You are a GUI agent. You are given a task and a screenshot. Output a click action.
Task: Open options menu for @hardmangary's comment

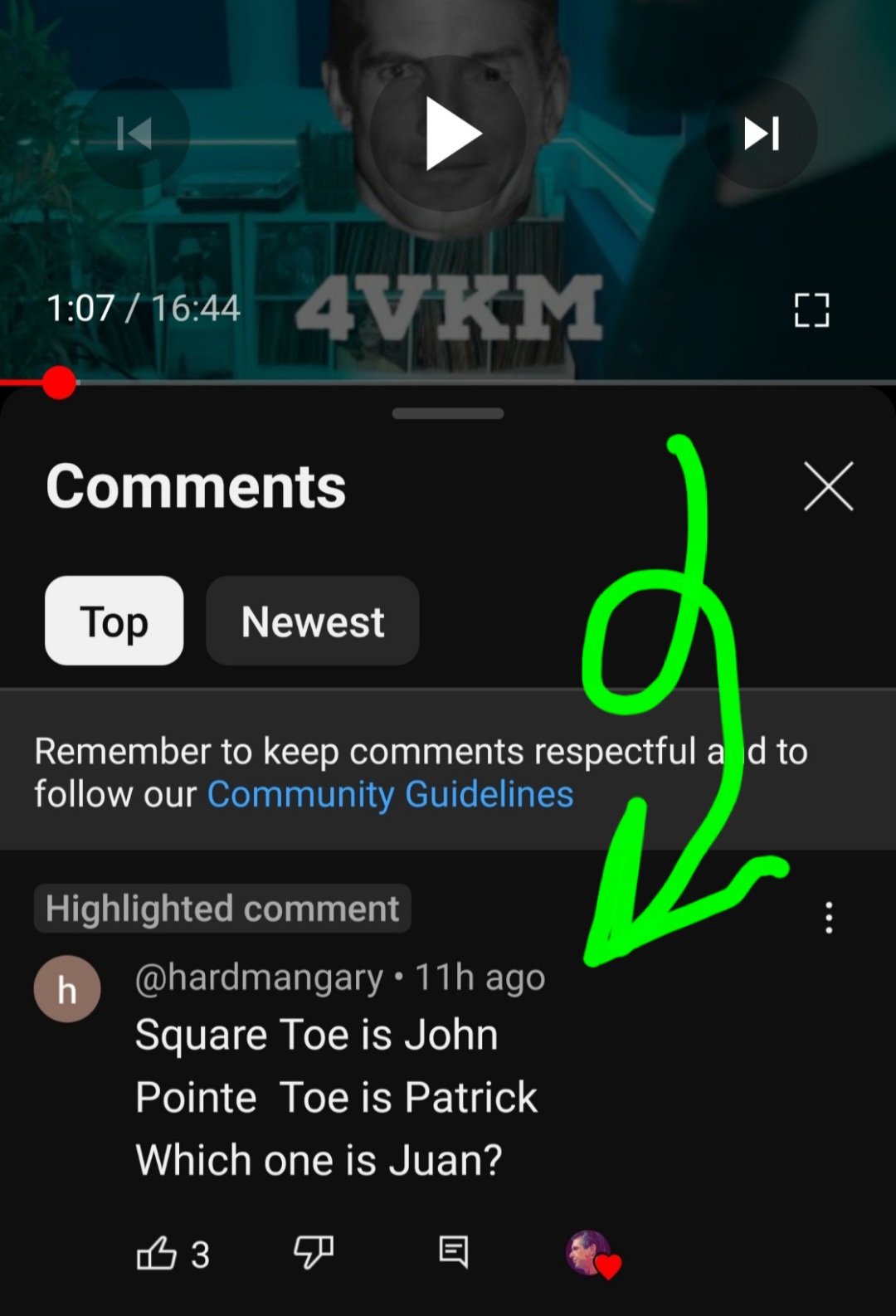(x=828, y=918)
